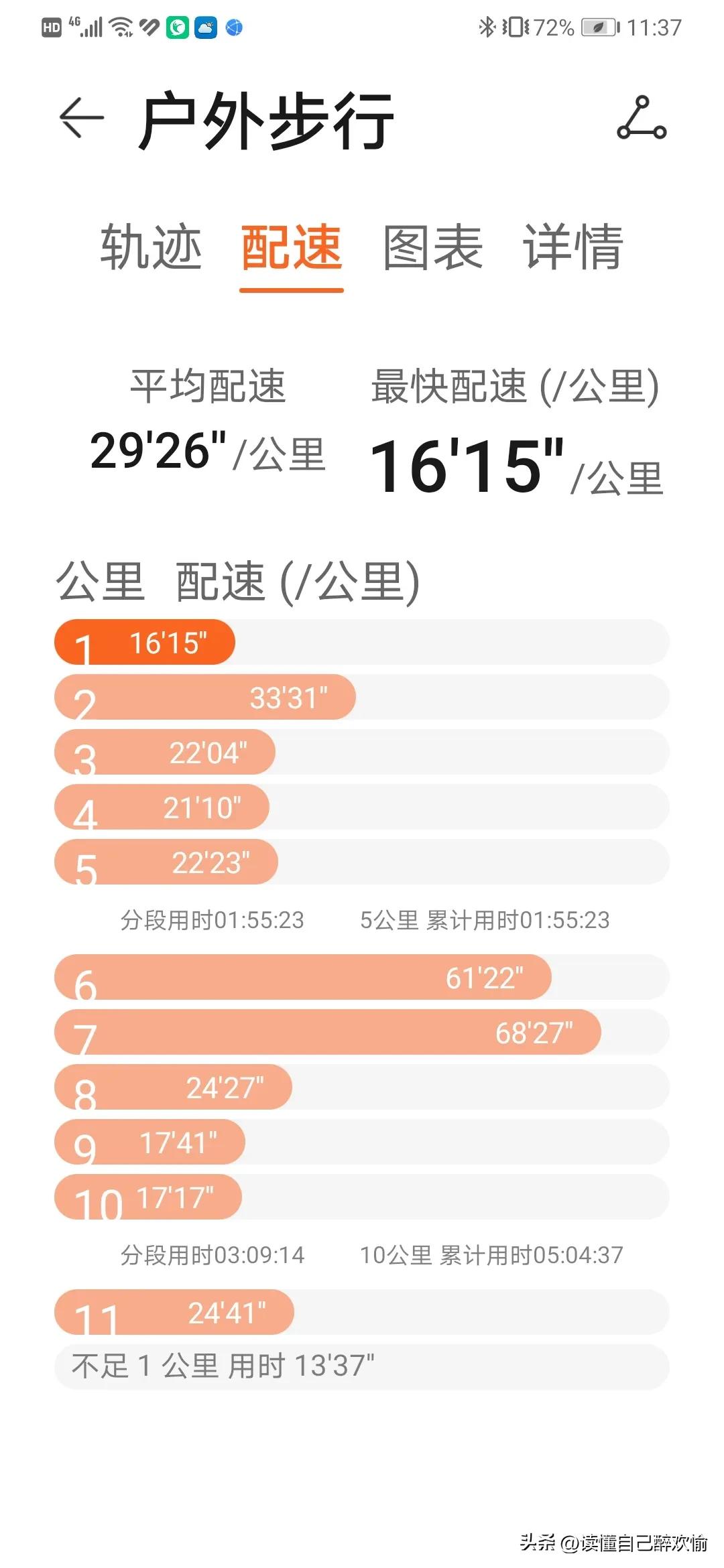View the 详情 tab
The image size is (724, 1568).
click(x=573, y=247)
